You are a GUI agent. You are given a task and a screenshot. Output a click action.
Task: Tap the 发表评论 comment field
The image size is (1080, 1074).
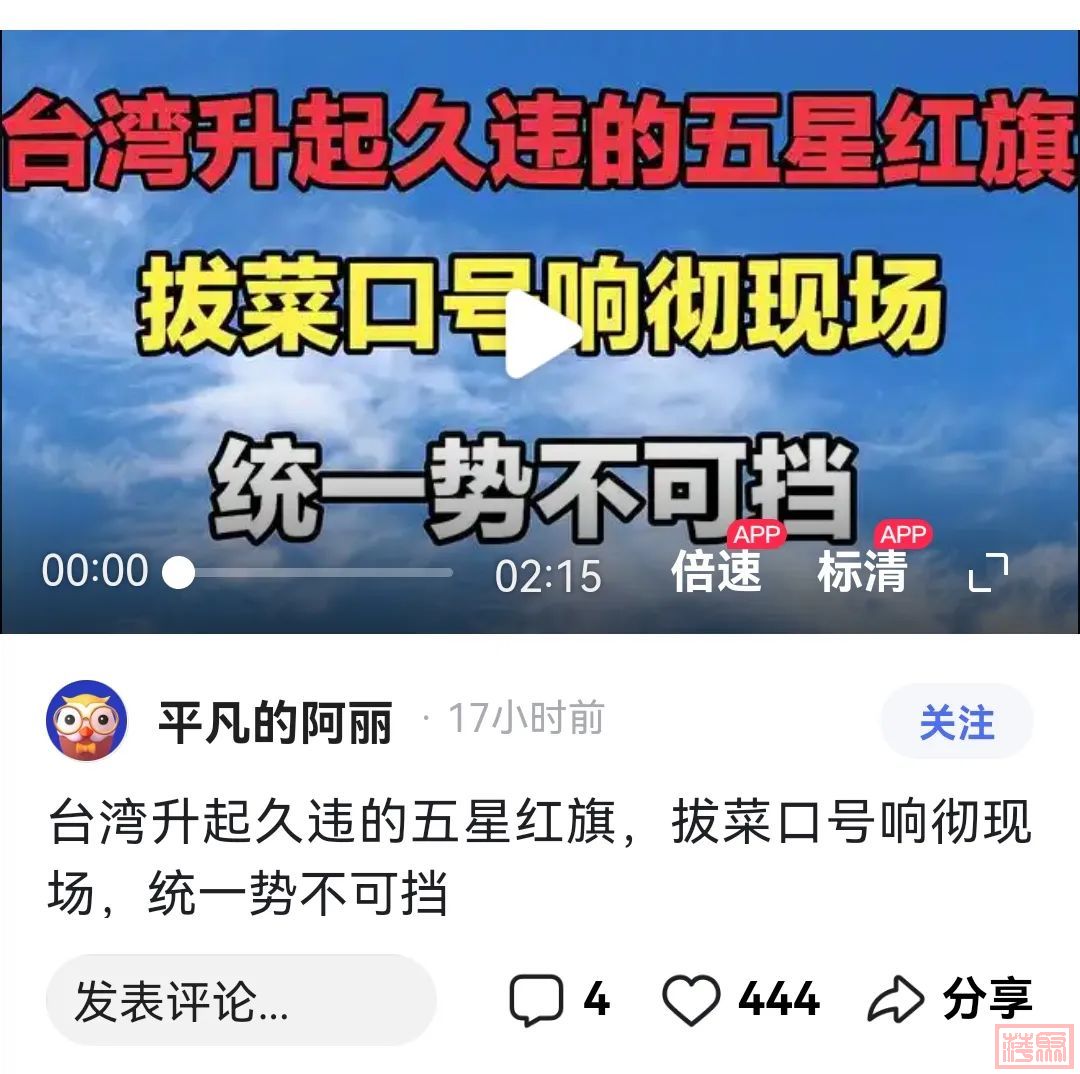(x=241, y=1000)
